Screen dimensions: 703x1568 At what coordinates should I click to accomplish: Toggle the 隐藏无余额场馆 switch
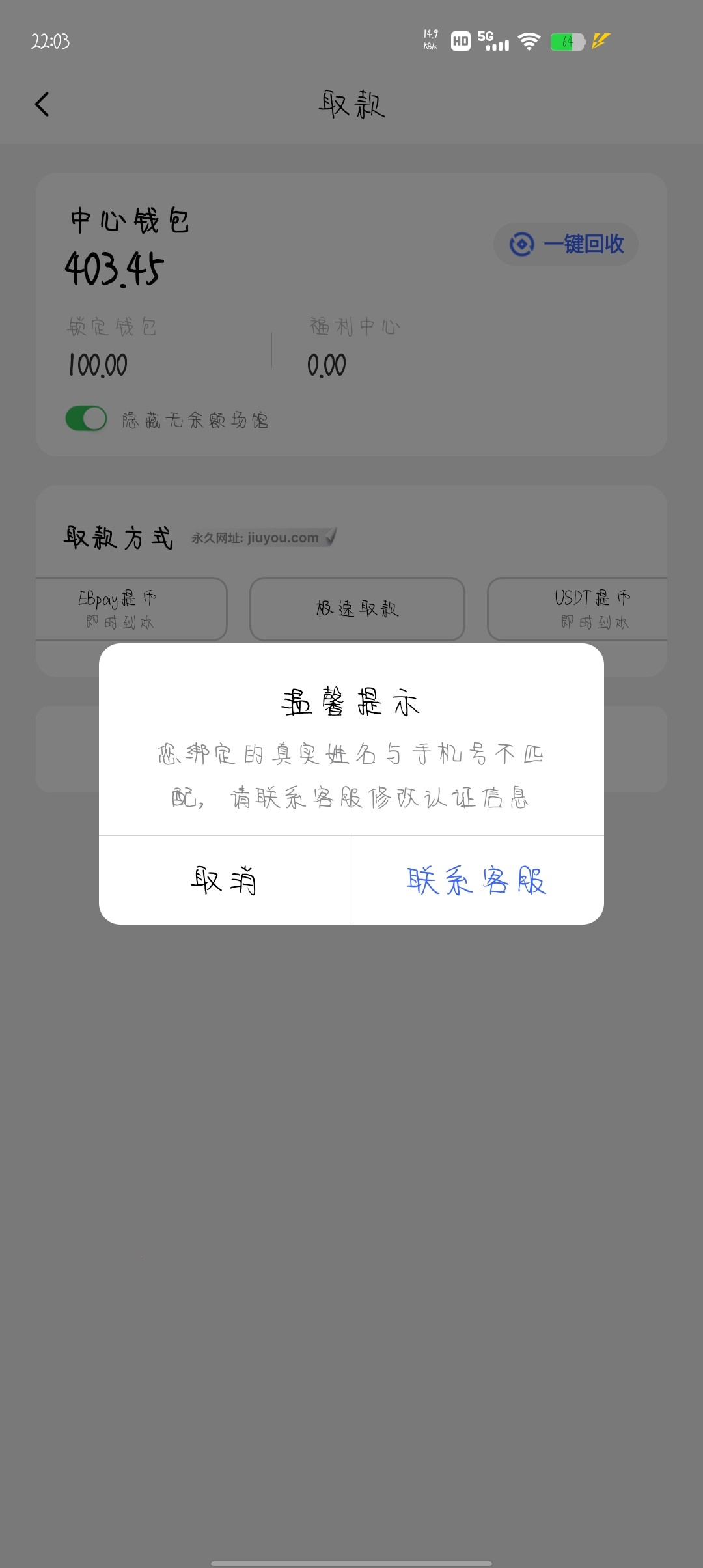[x=87, y=419]
